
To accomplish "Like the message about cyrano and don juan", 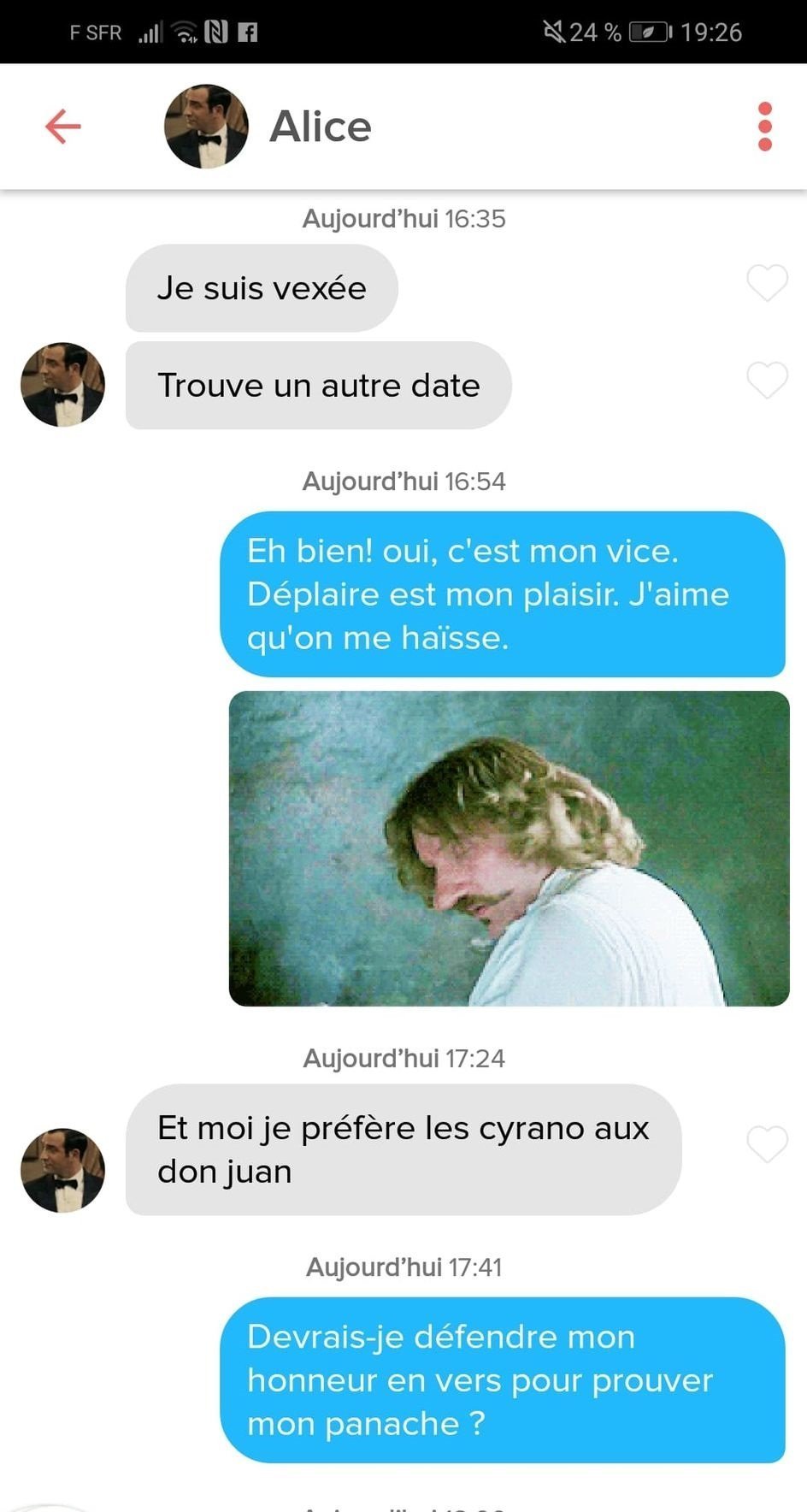I will tap(767, 1144).
